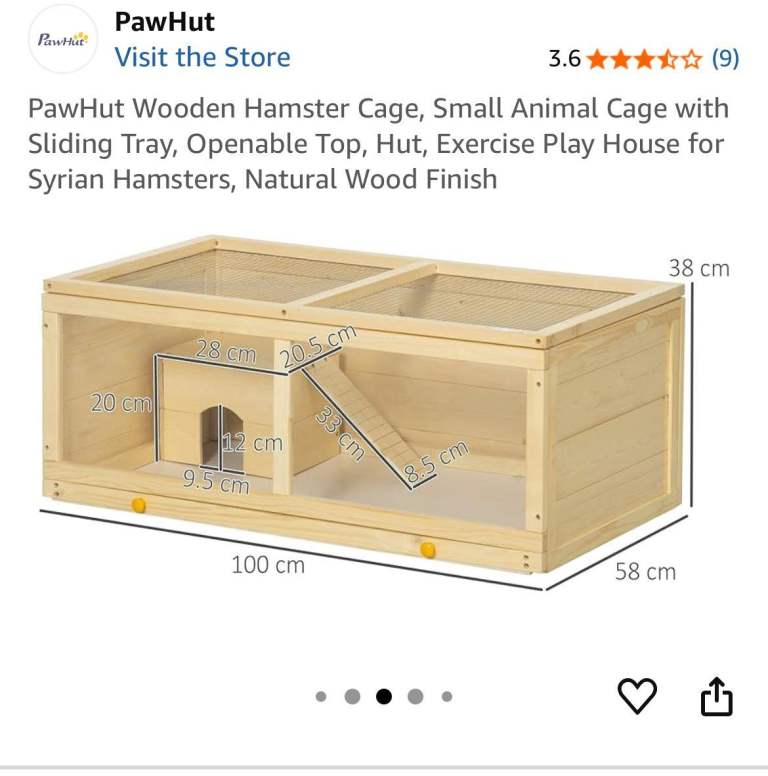Add product to wish list heart
The height and width of the screenshot is (776, 768).
[x=637, y=696]
